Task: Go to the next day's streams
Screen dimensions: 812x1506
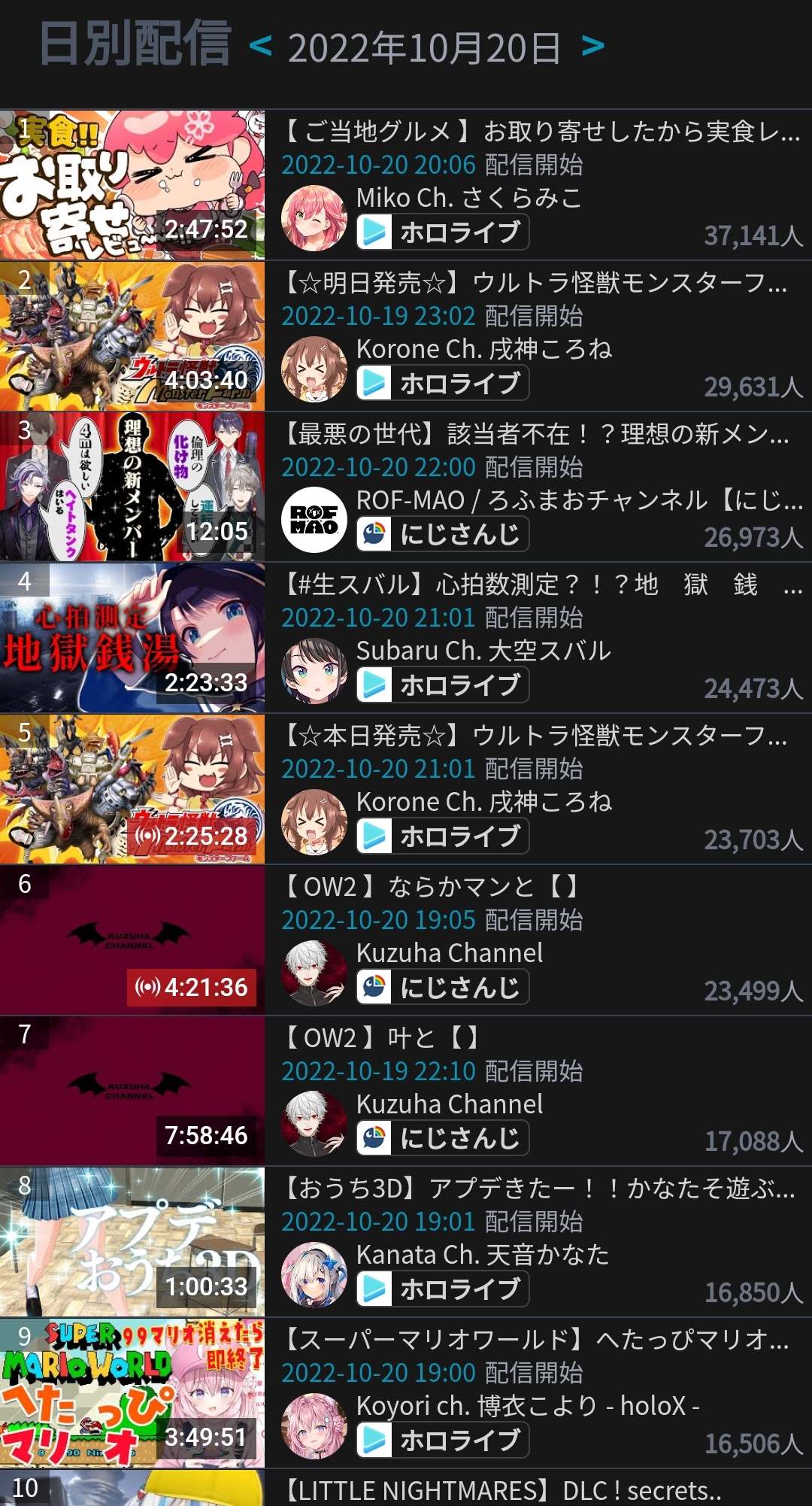Action: point(592,47)
